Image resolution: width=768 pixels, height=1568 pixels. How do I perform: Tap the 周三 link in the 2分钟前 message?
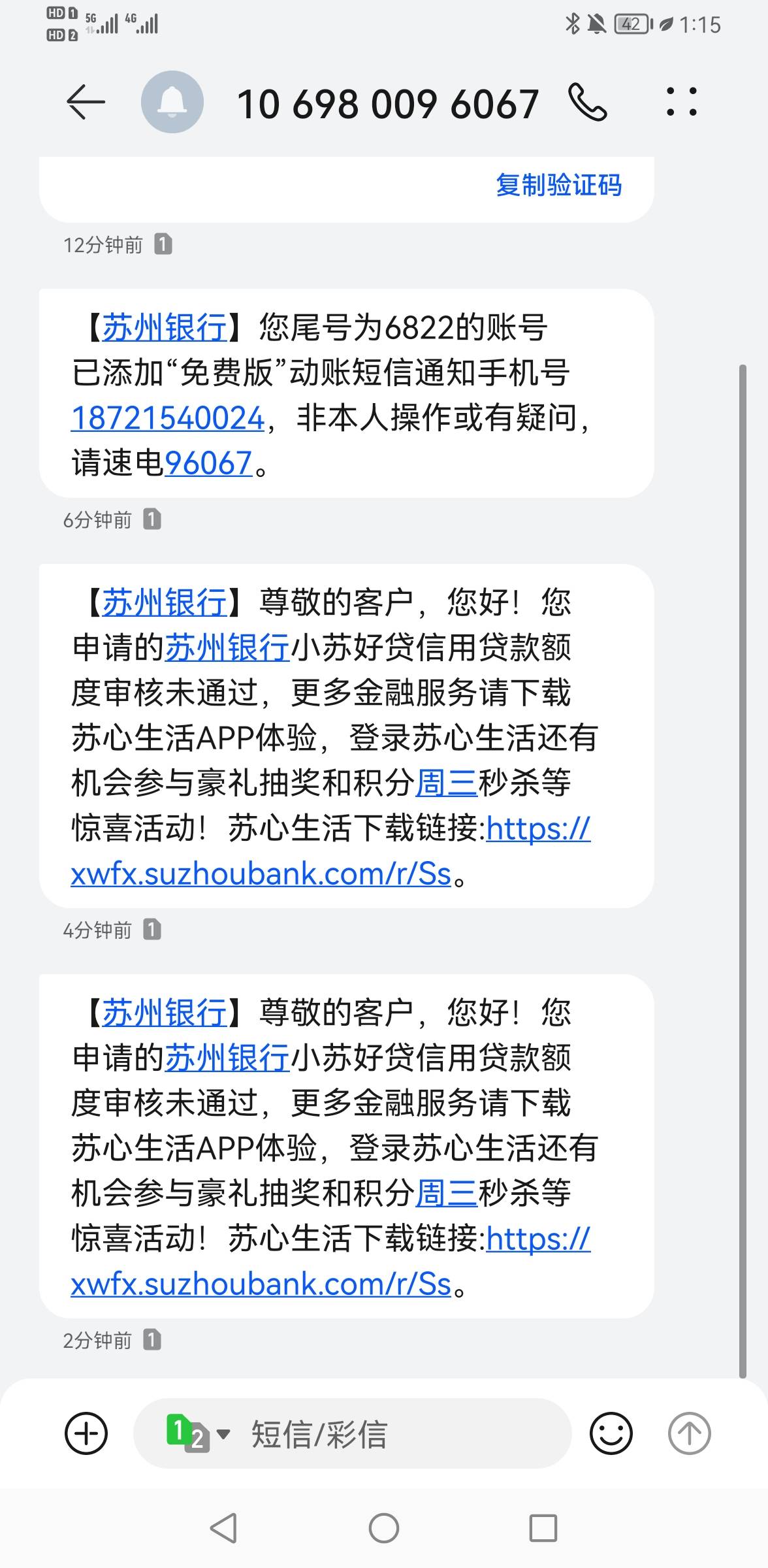click(x=447, y=1193)
